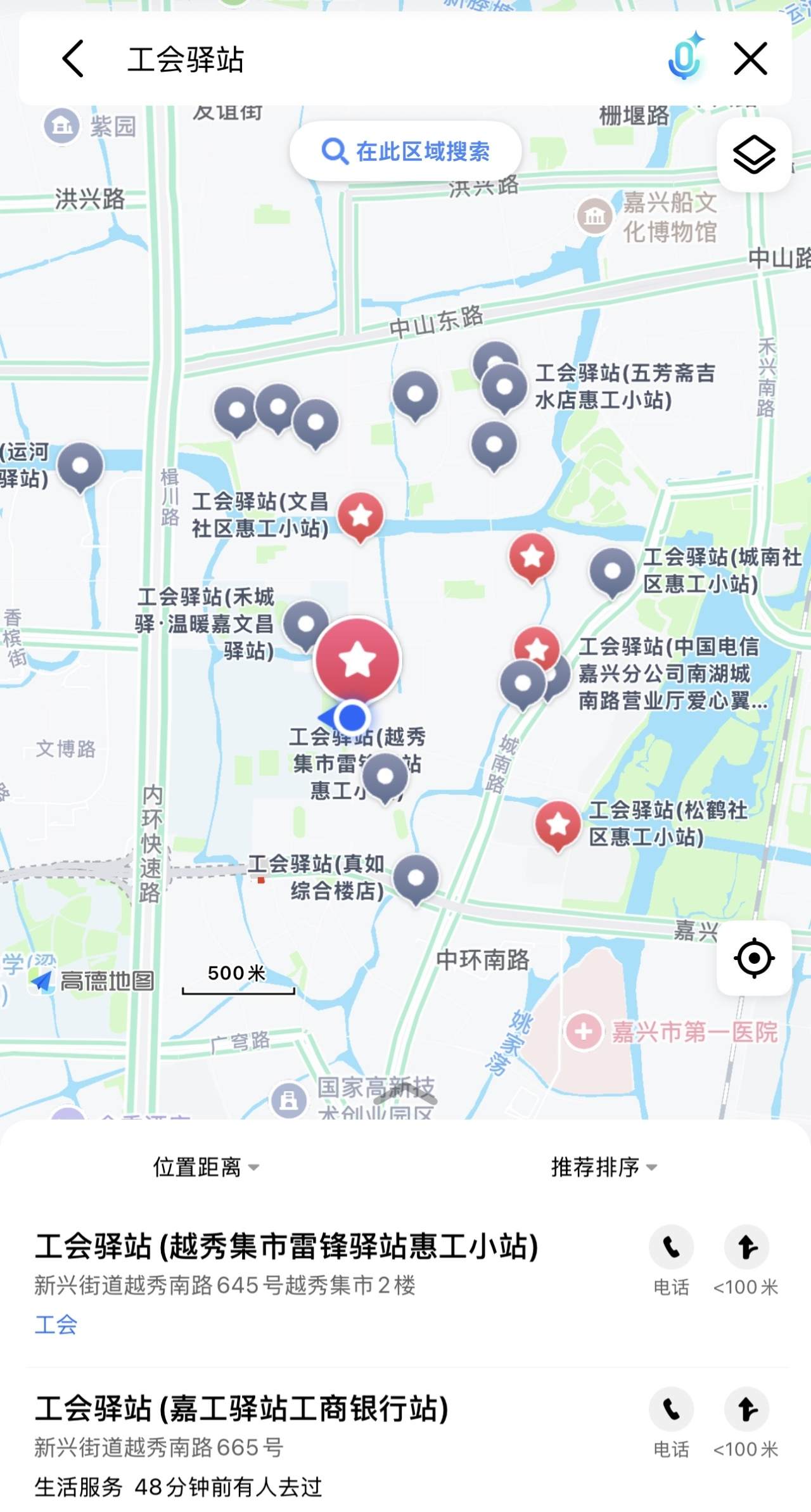Image resolution: width=811 pixels, height=1512 pixels.
Task: Go back using the top-left arrow
Action: (73, 59)
